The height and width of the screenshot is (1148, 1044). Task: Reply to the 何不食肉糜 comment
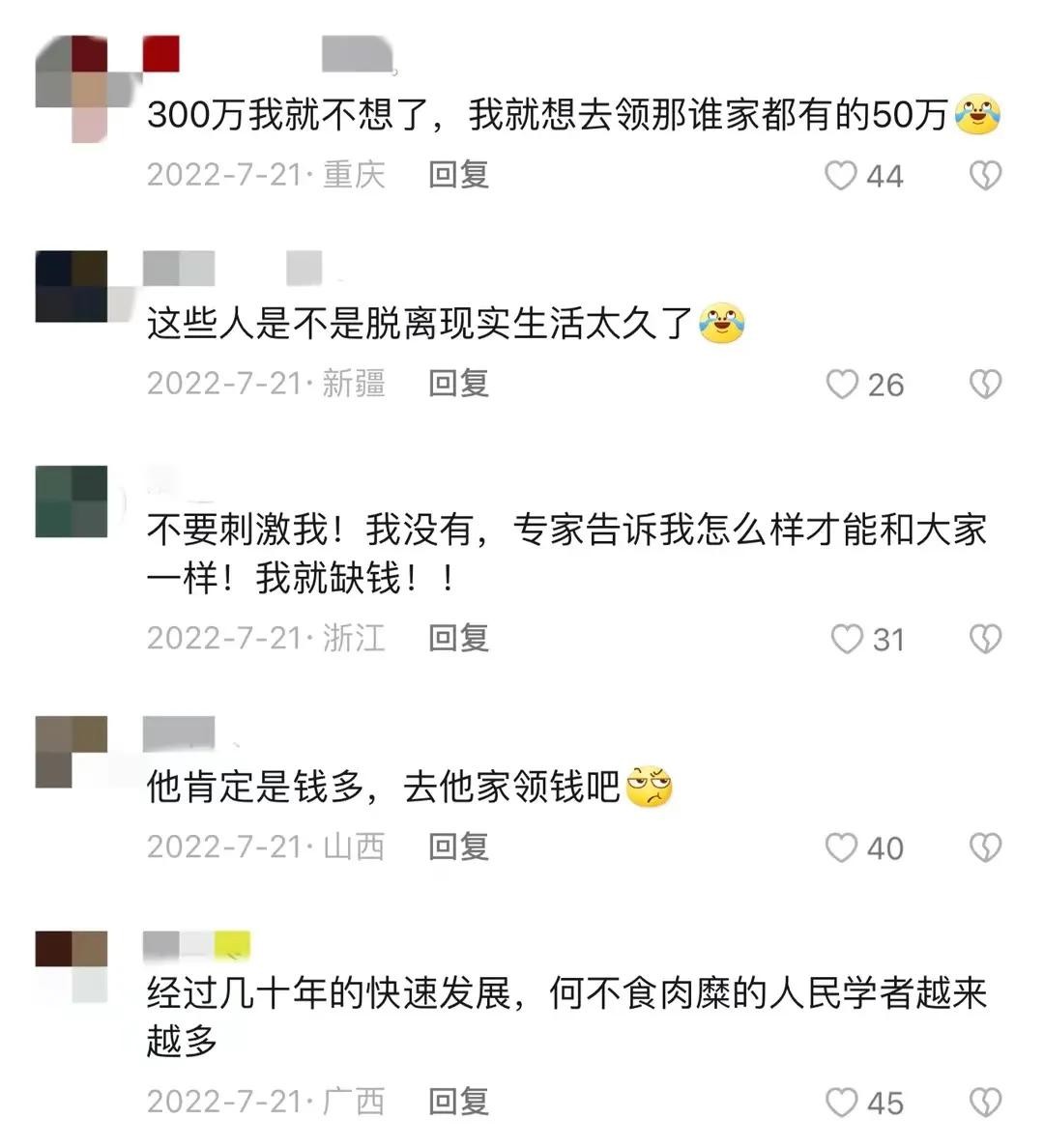[x=458, y=1102]
